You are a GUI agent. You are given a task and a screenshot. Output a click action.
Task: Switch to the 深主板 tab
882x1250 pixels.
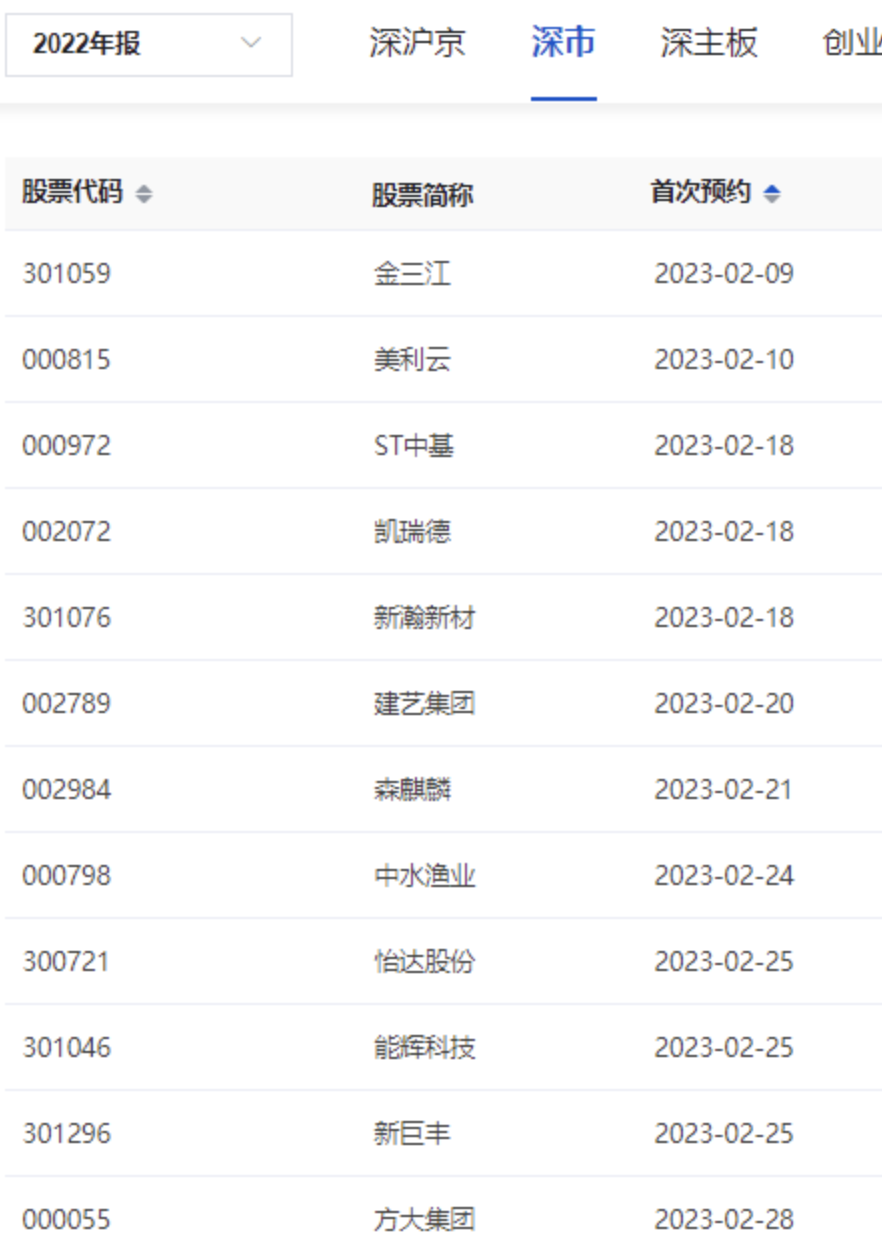709,43
